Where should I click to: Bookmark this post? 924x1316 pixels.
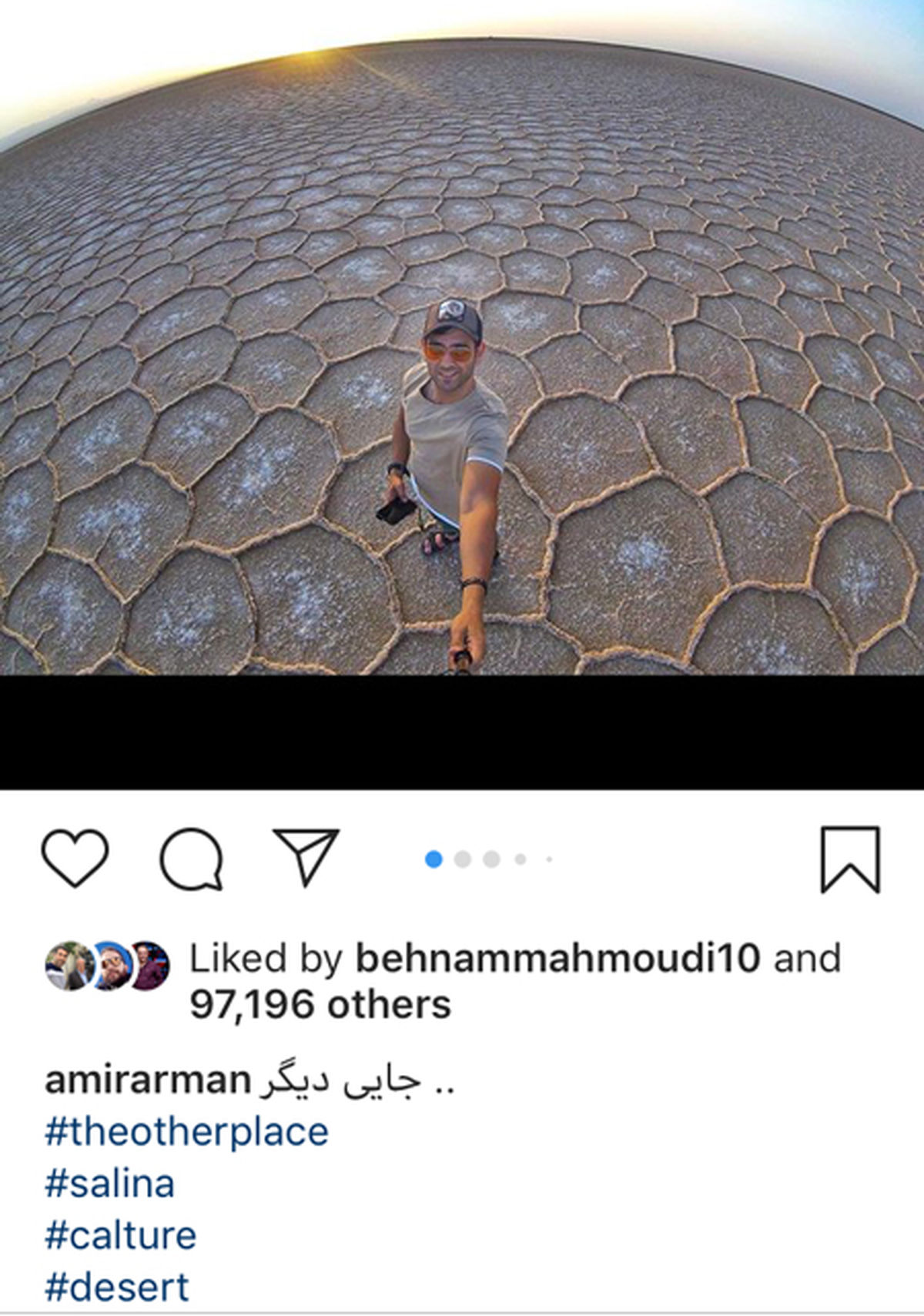pyautogui.click(x=850, y=859)
